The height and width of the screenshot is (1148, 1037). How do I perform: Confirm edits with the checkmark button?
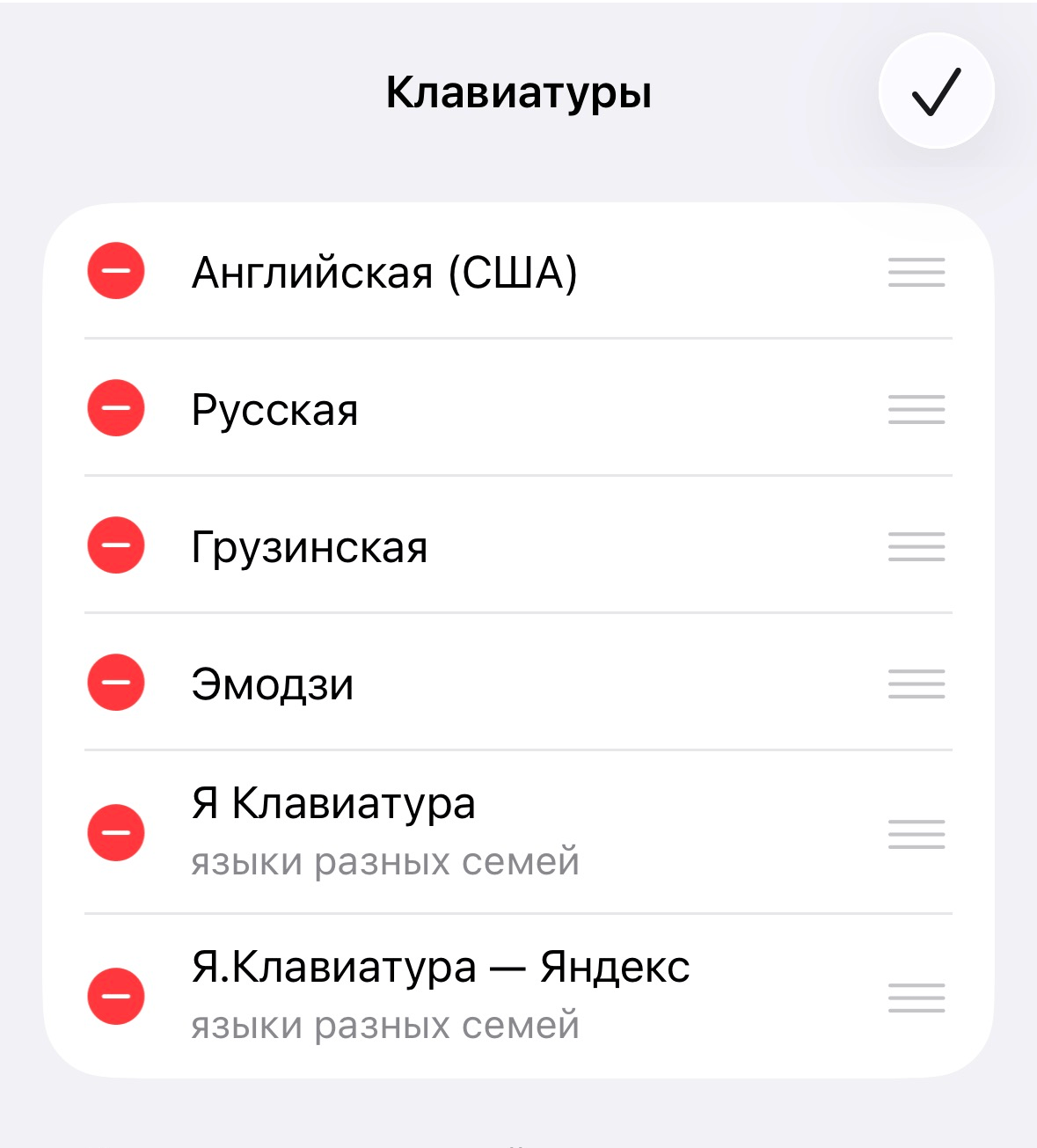click(x=936, y=91)
